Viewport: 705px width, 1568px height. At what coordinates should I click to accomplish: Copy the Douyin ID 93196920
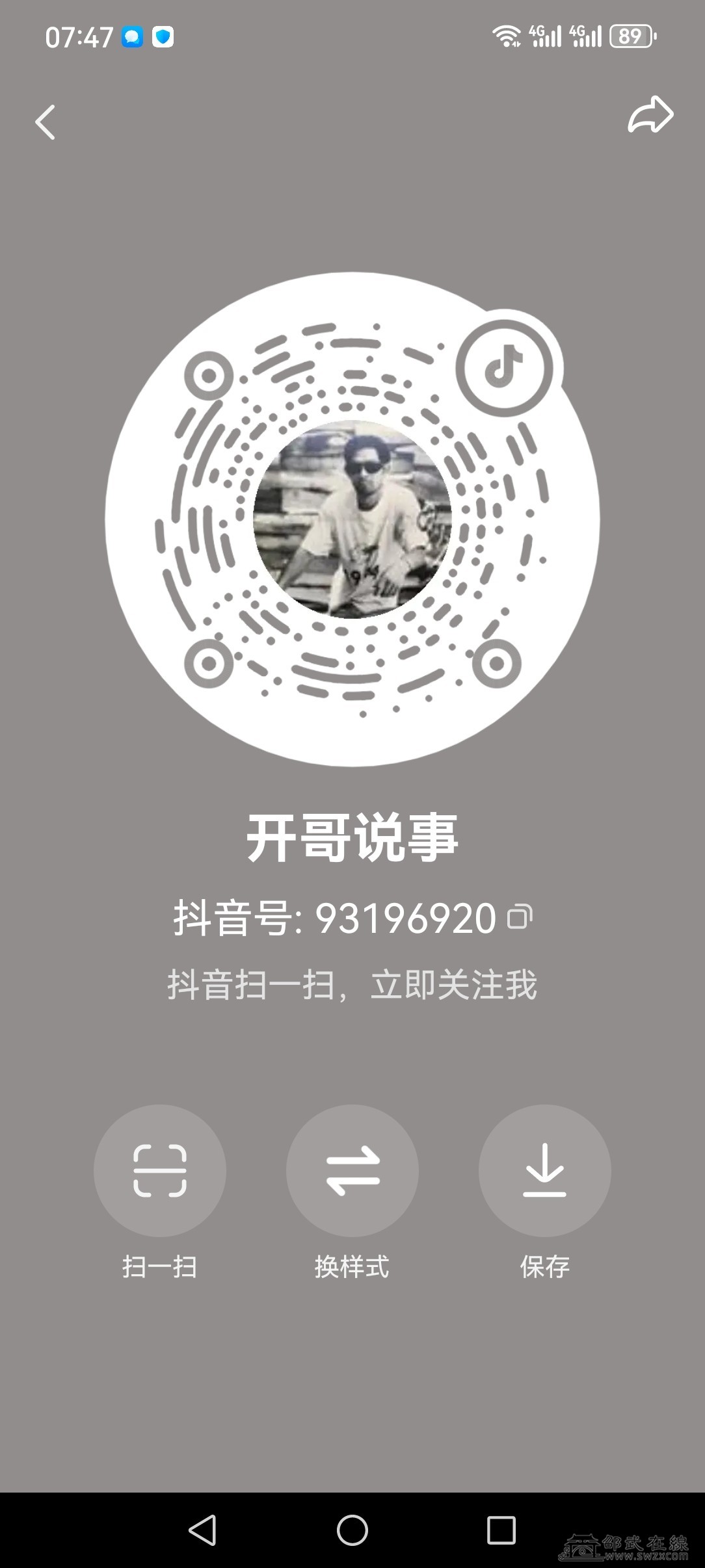520,917
